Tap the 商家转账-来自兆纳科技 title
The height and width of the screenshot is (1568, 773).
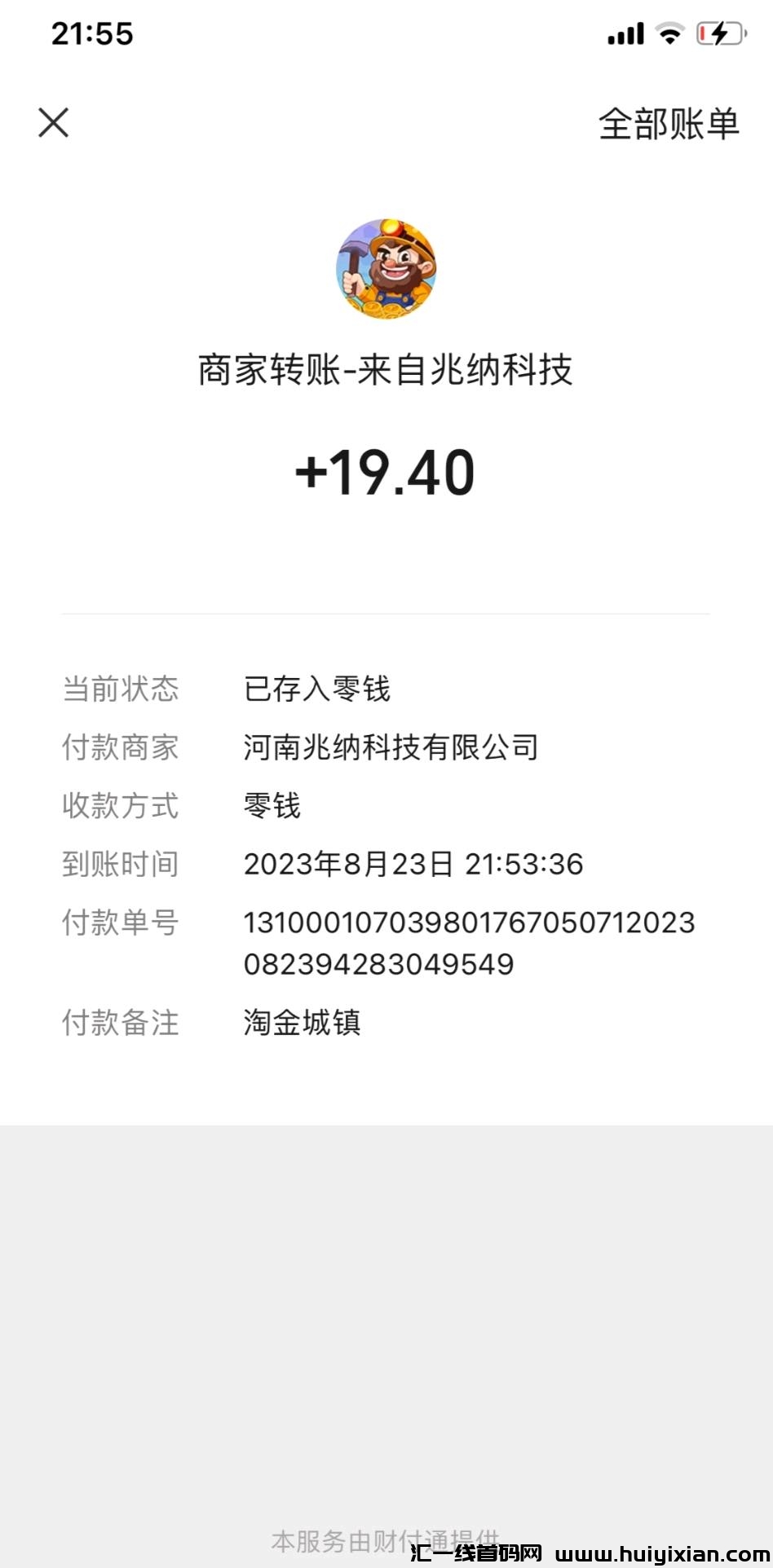[x=386, y=369]
